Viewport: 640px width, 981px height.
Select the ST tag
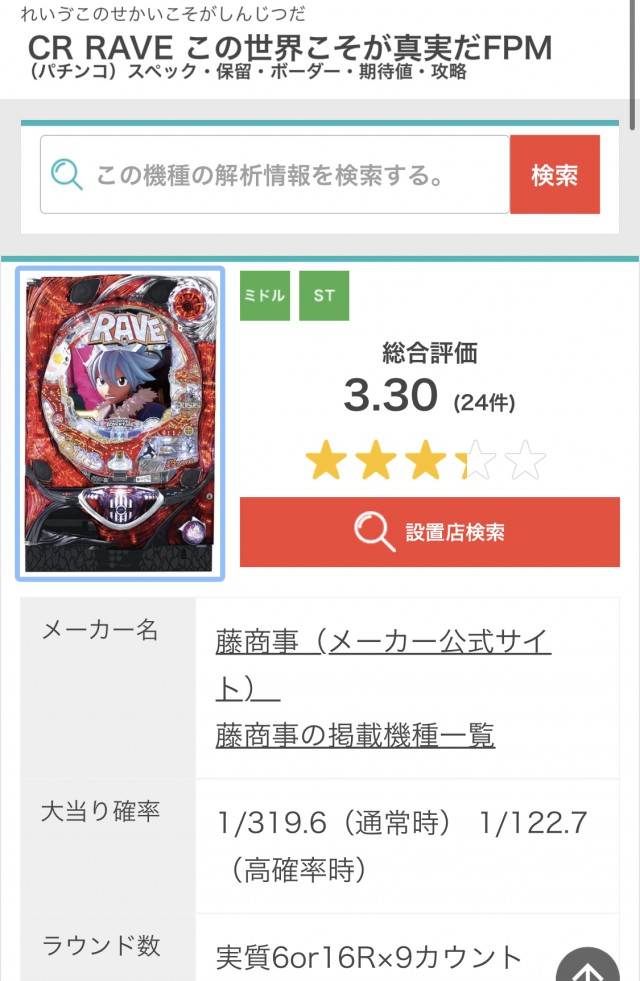coord(323,296)
